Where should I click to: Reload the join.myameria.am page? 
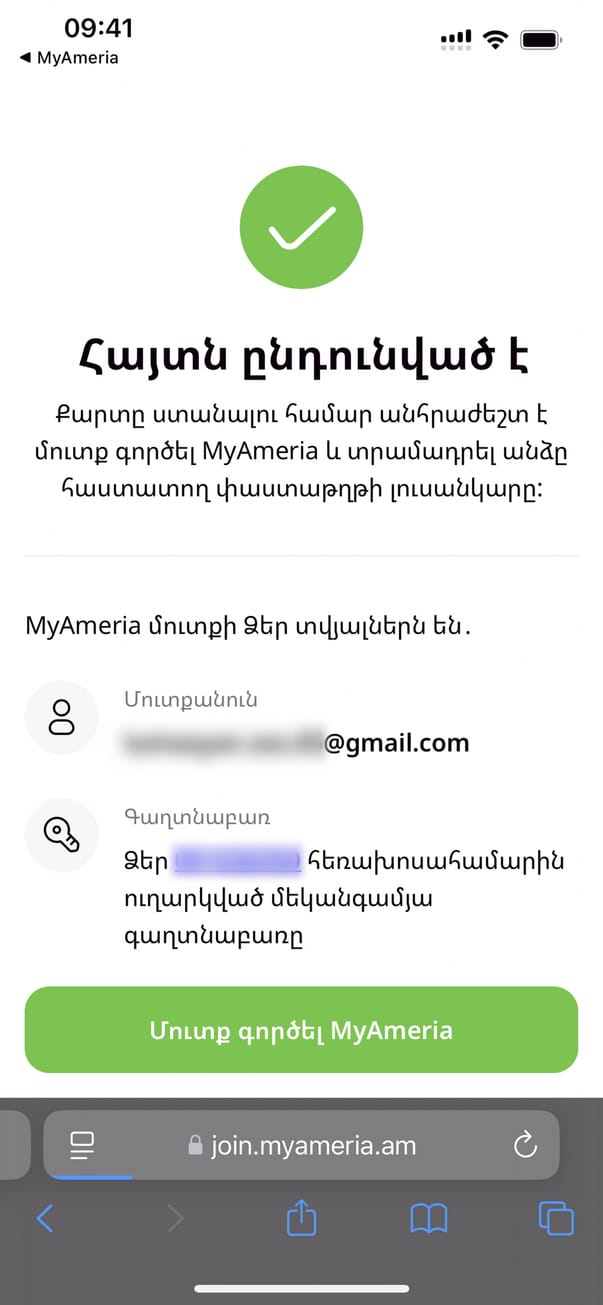click(525, 1145)
